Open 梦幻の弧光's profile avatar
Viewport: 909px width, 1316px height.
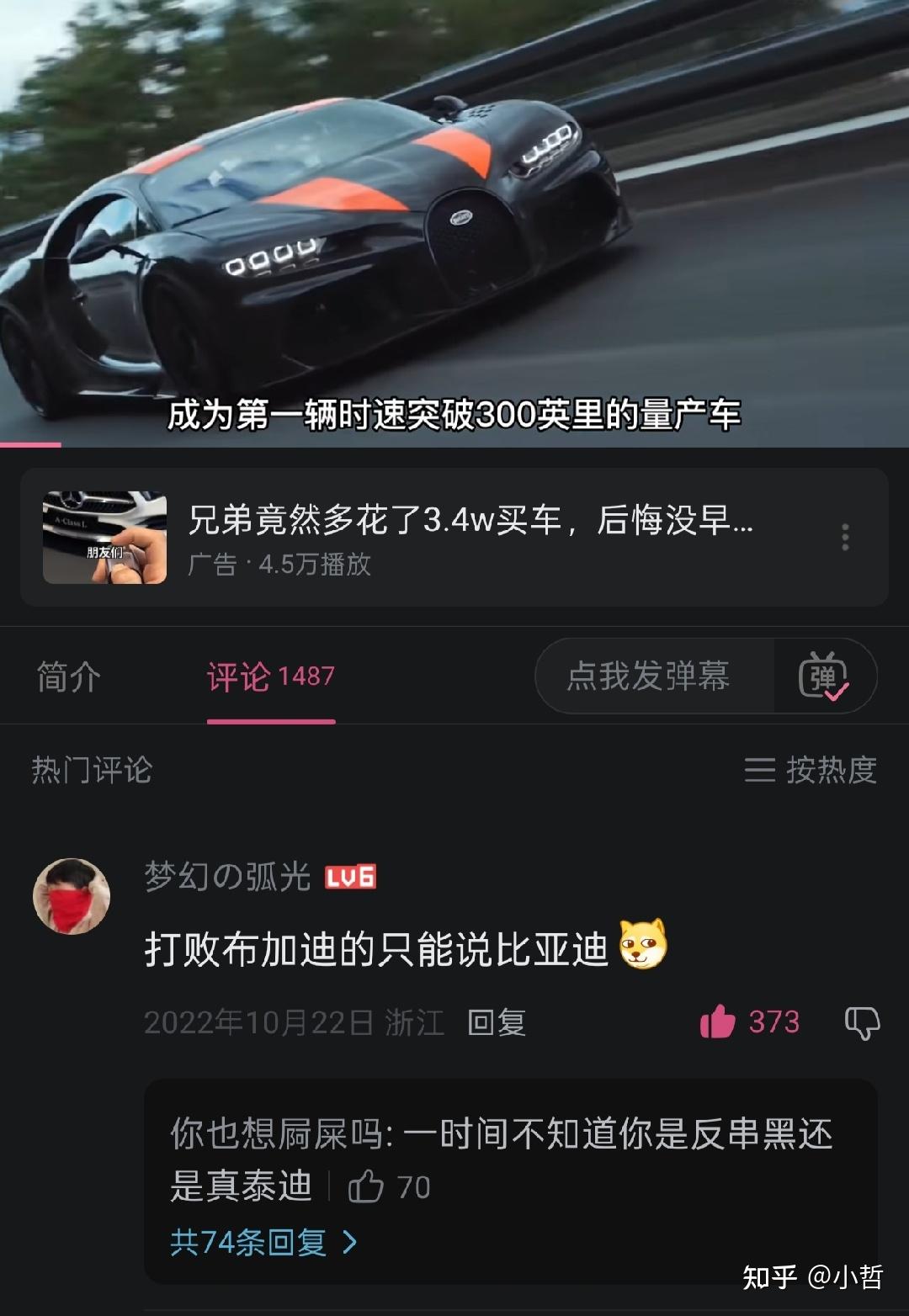click(x=72, y=896)
